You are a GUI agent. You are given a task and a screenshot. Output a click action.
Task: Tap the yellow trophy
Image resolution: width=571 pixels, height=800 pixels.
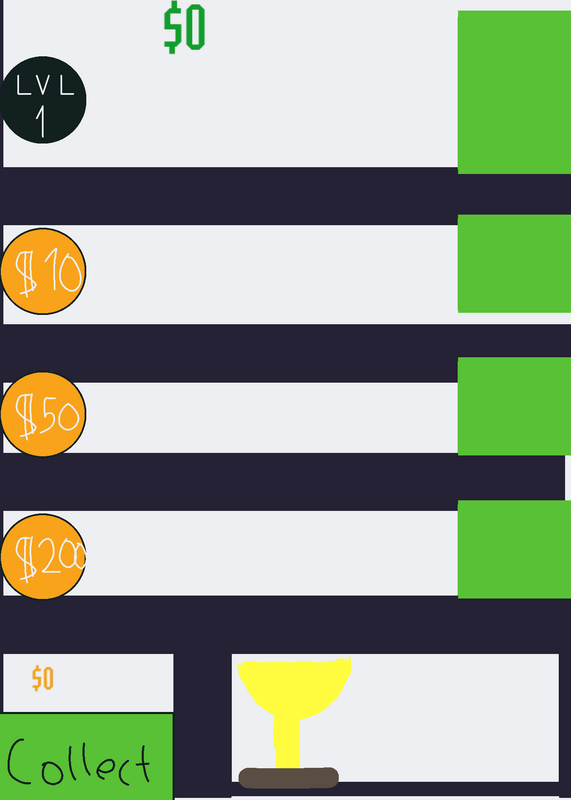tap(294, 722)
